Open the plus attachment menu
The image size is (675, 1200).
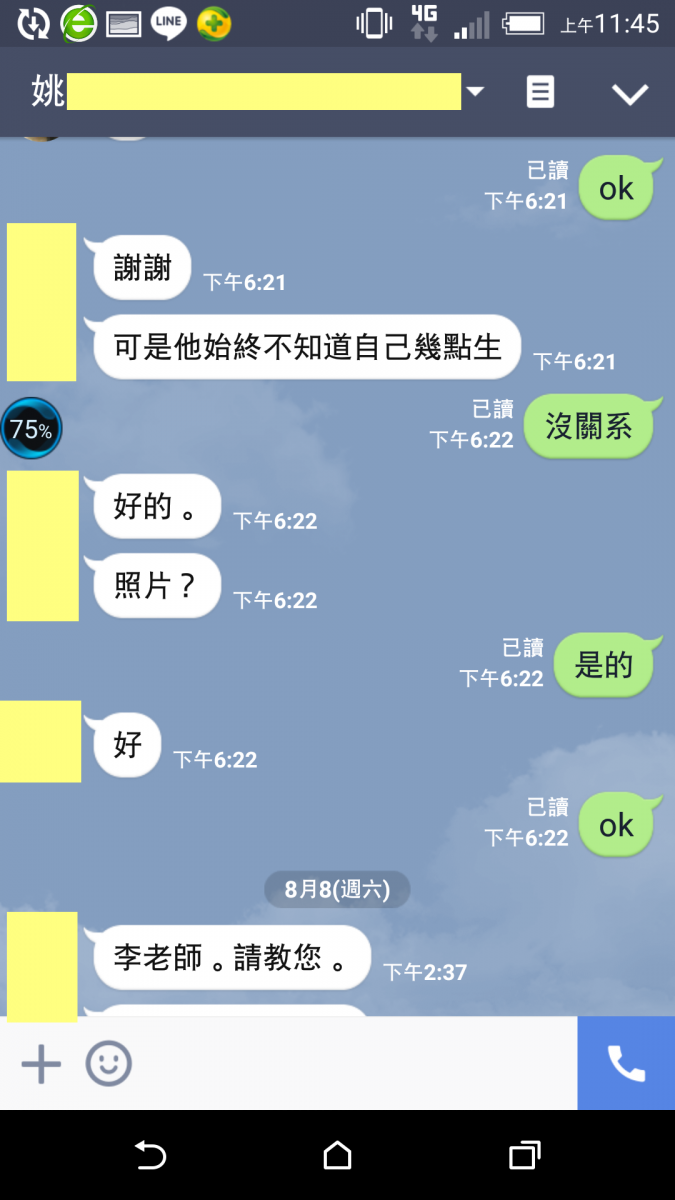coord(41,1064)
